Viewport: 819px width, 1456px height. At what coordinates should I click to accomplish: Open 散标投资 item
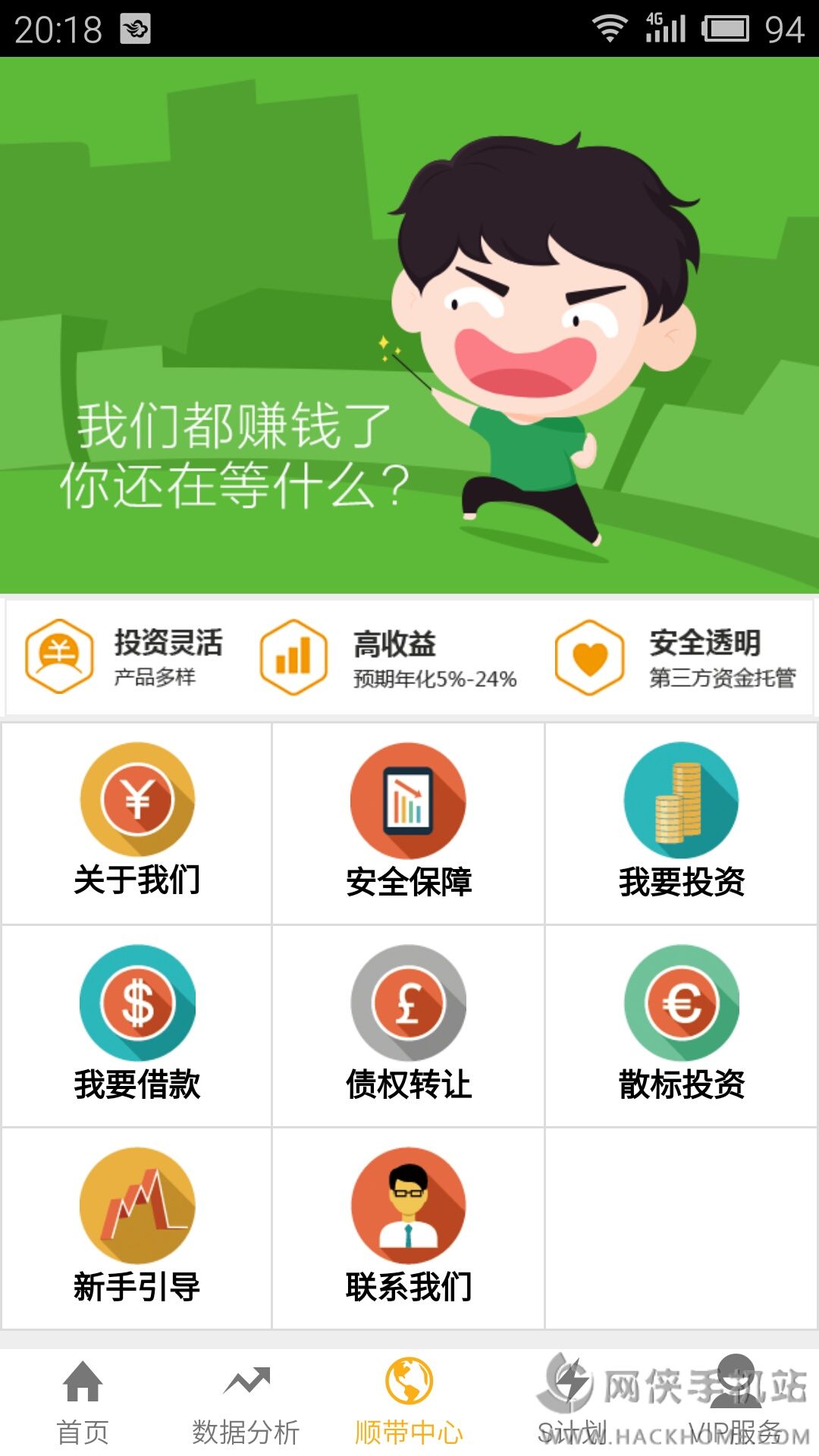[681, 1025]
